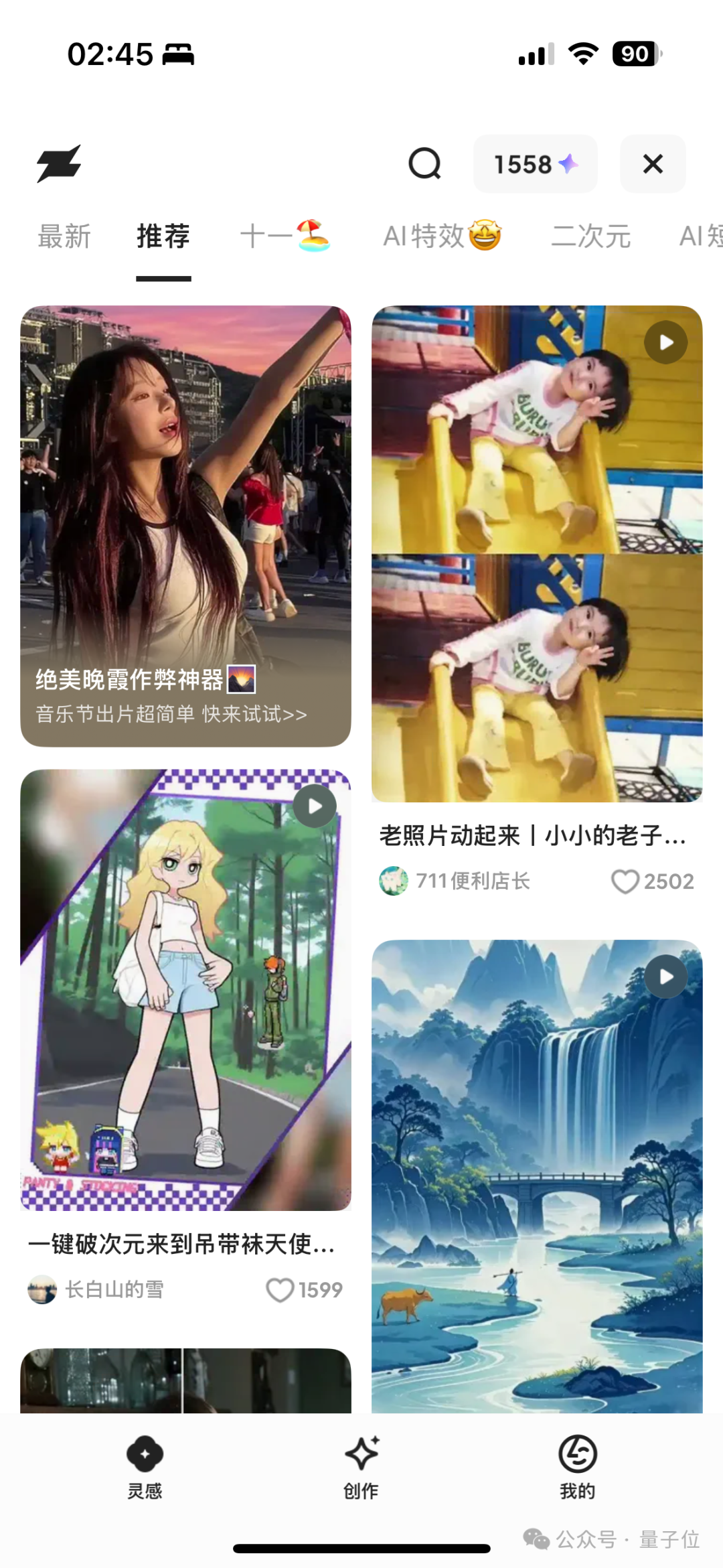The width and height of the screenshot is (723, 1568).
Task: Switch to the AI特效 tab
Action: (442, 236)
